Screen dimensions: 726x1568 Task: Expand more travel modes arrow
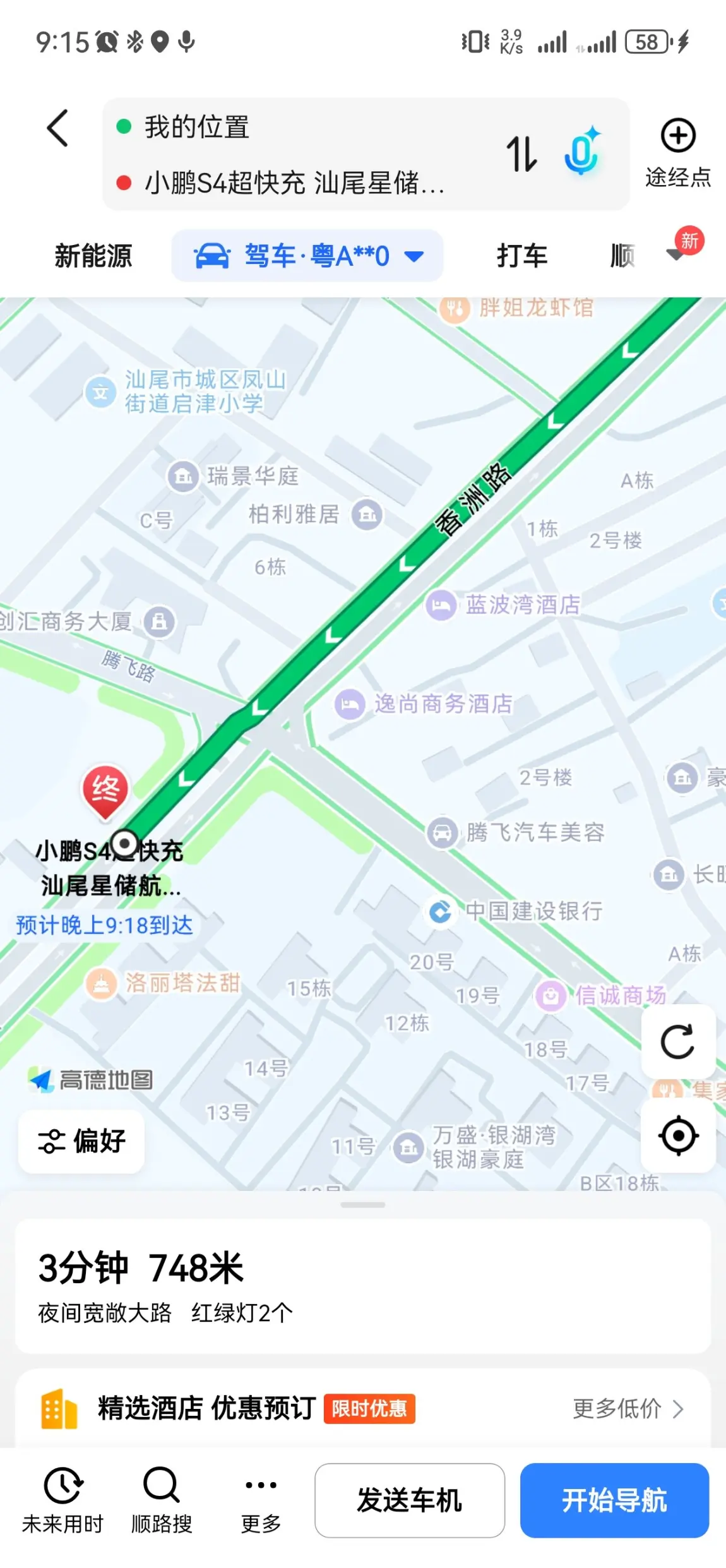(x=675, y=254)
